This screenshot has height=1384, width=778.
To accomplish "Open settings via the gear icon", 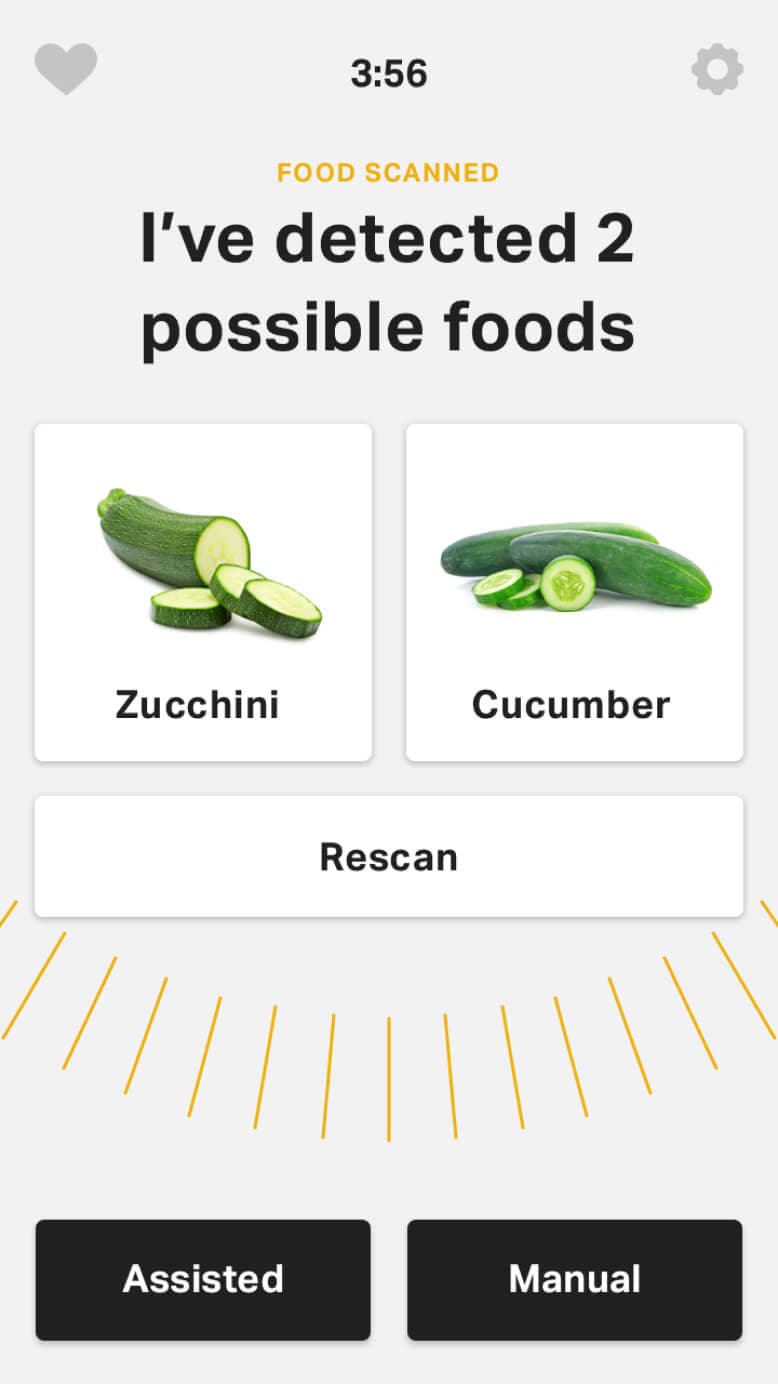I will tap(717, 71).
